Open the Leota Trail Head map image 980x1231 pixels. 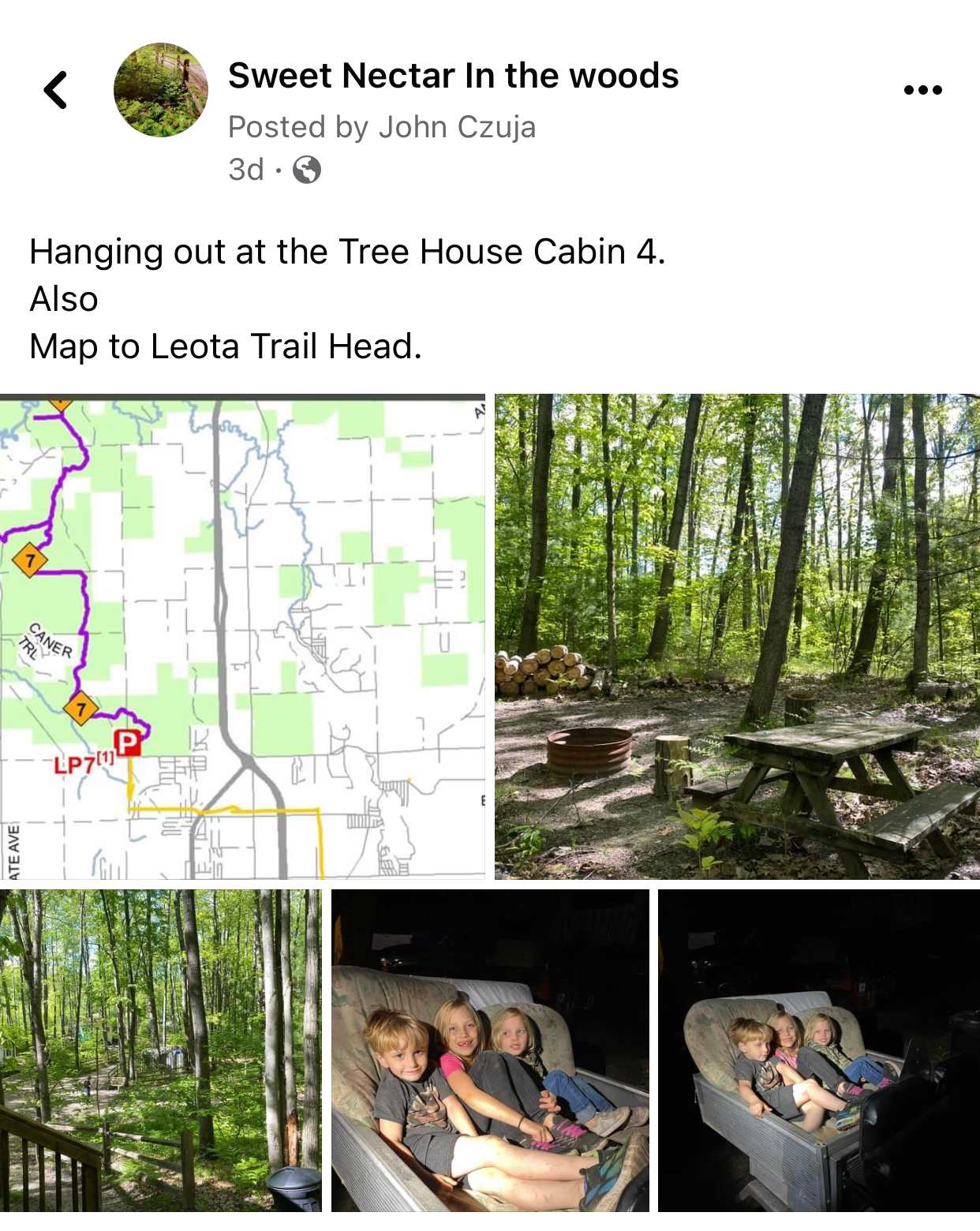coord(242,636)
